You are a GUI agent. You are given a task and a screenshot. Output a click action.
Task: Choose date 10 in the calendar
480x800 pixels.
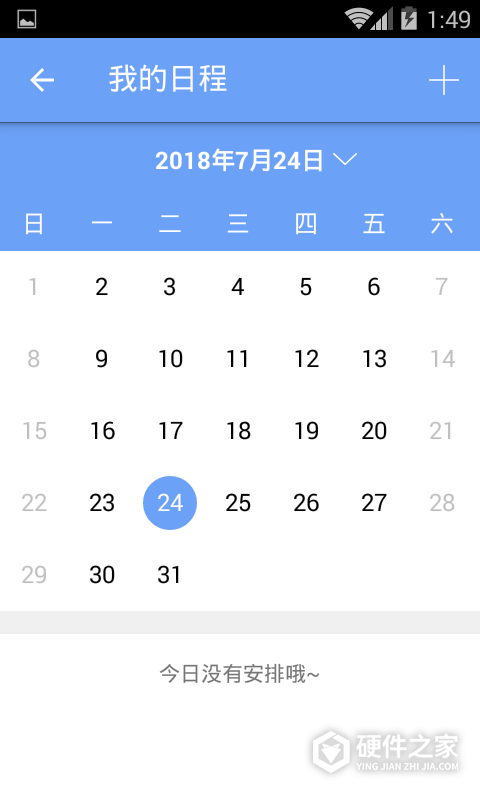tap(170, 359)
